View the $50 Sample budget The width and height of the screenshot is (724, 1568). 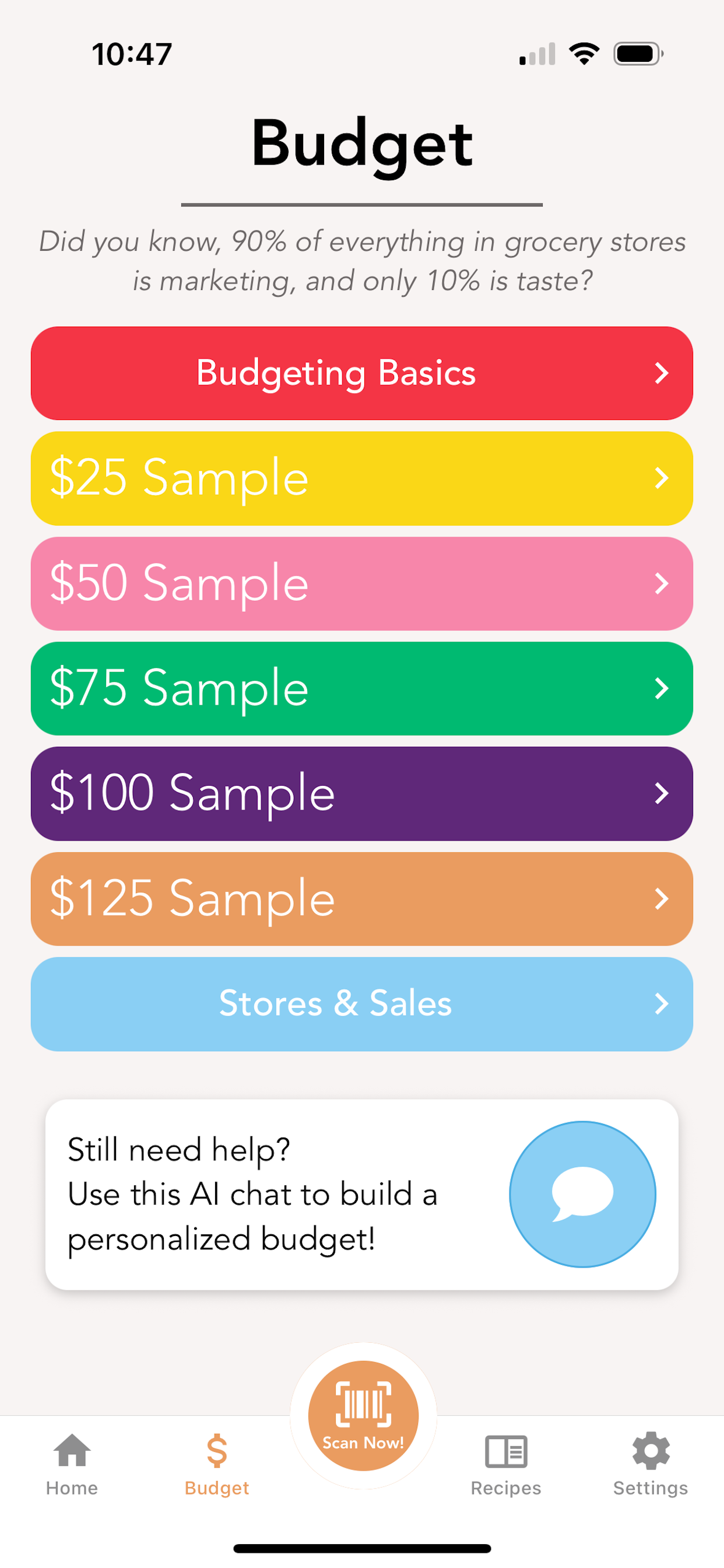pyautogui.click(x=362, y=583)
